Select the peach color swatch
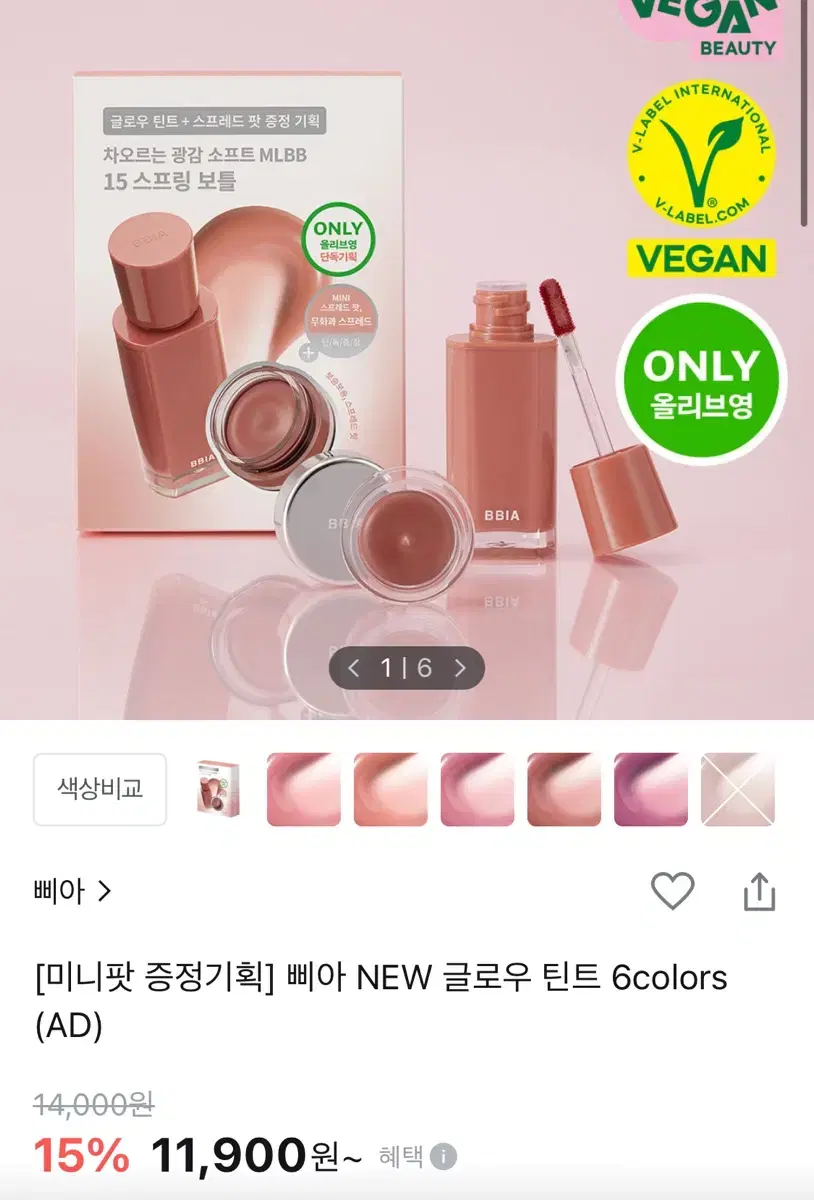This screenshot has height=1200, width=814. pyautogui.click(x=389, y=789)
